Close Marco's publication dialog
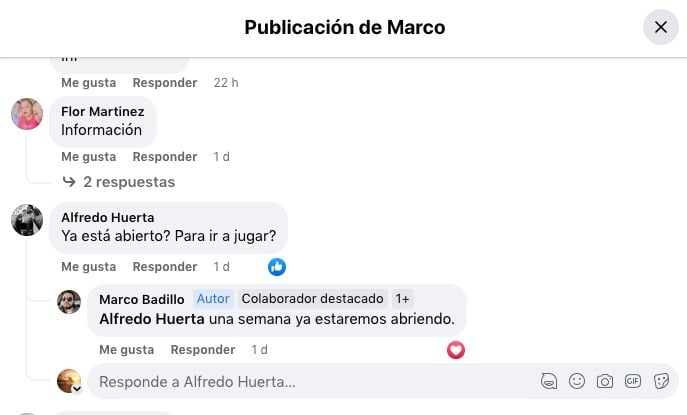 coord(660,27)
